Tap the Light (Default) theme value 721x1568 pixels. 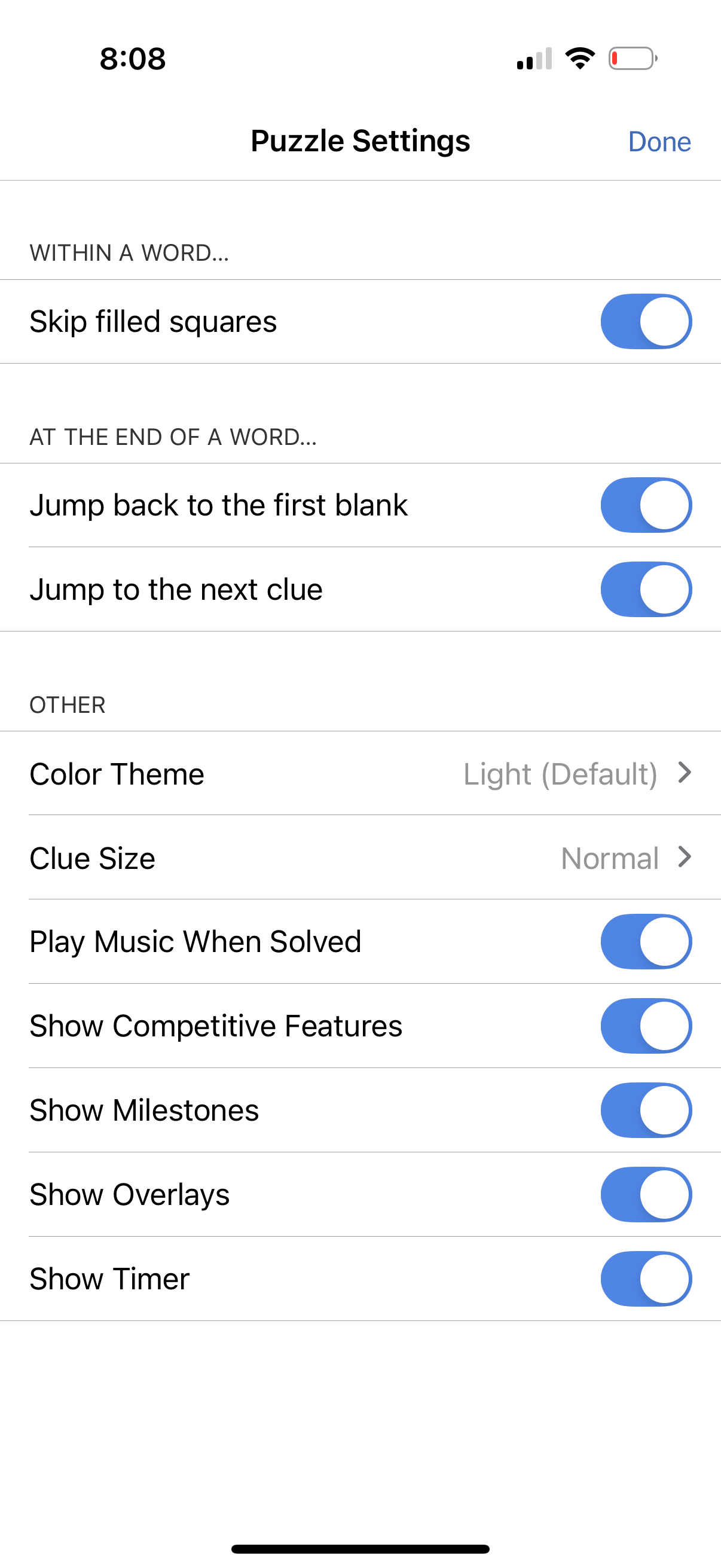(x=560, y=774)
